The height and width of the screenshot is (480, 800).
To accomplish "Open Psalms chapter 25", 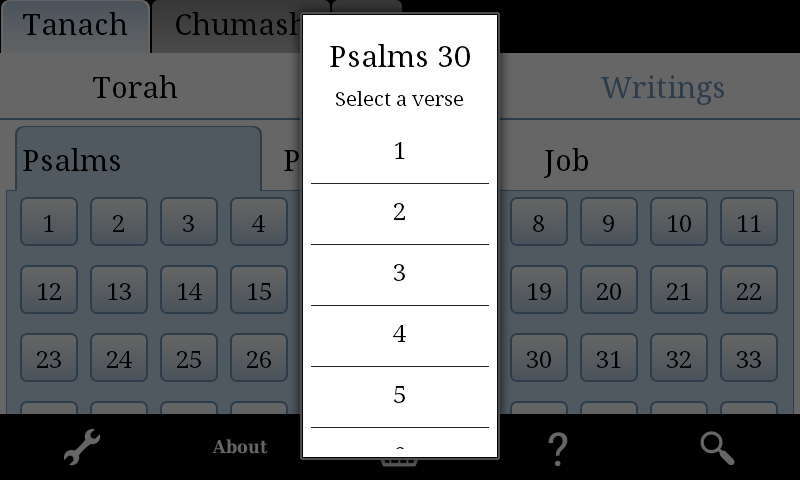I will coord(189,359).
